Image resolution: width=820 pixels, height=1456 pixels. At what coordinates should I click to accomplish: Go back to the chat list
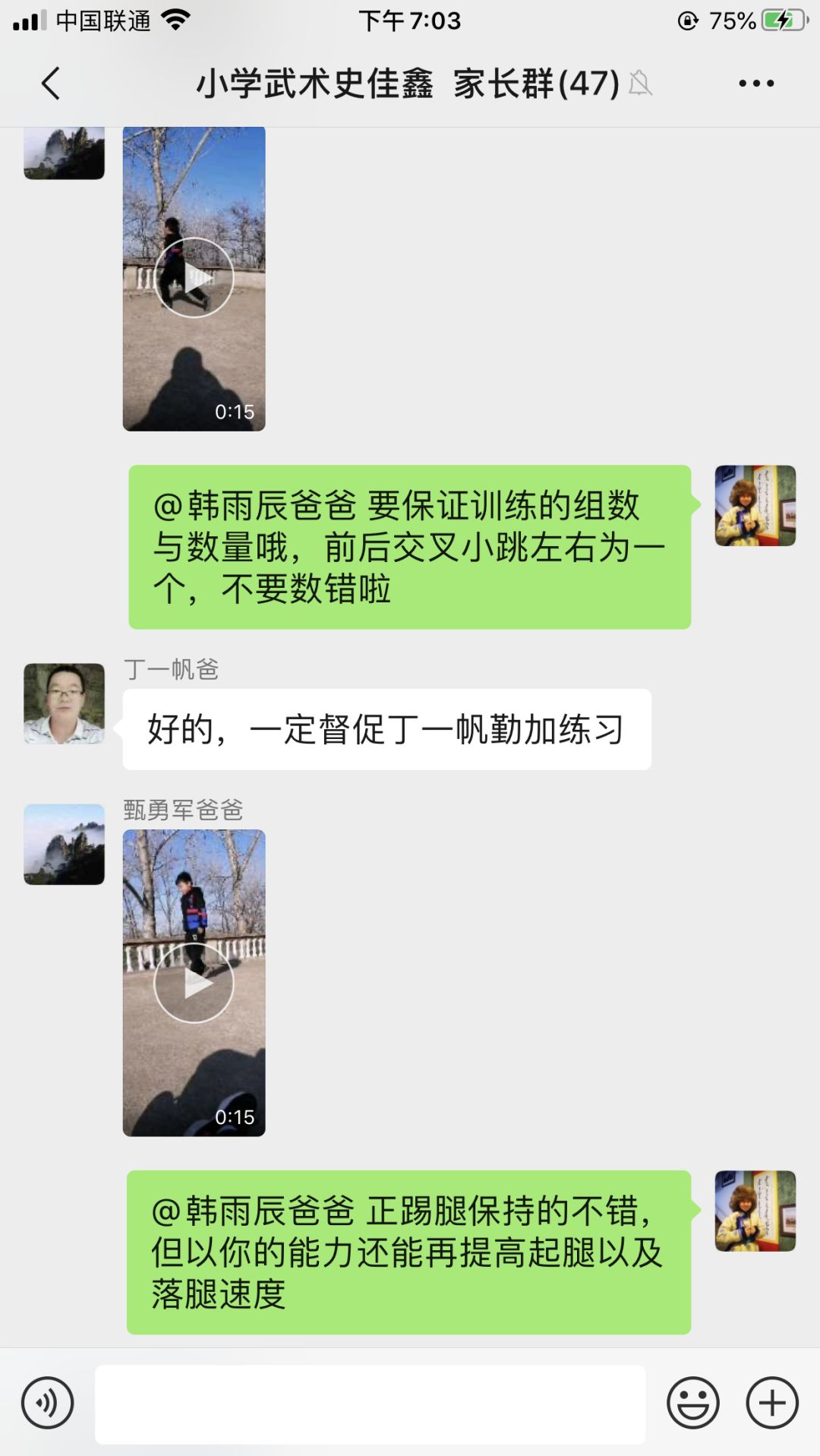pos(50,84)
